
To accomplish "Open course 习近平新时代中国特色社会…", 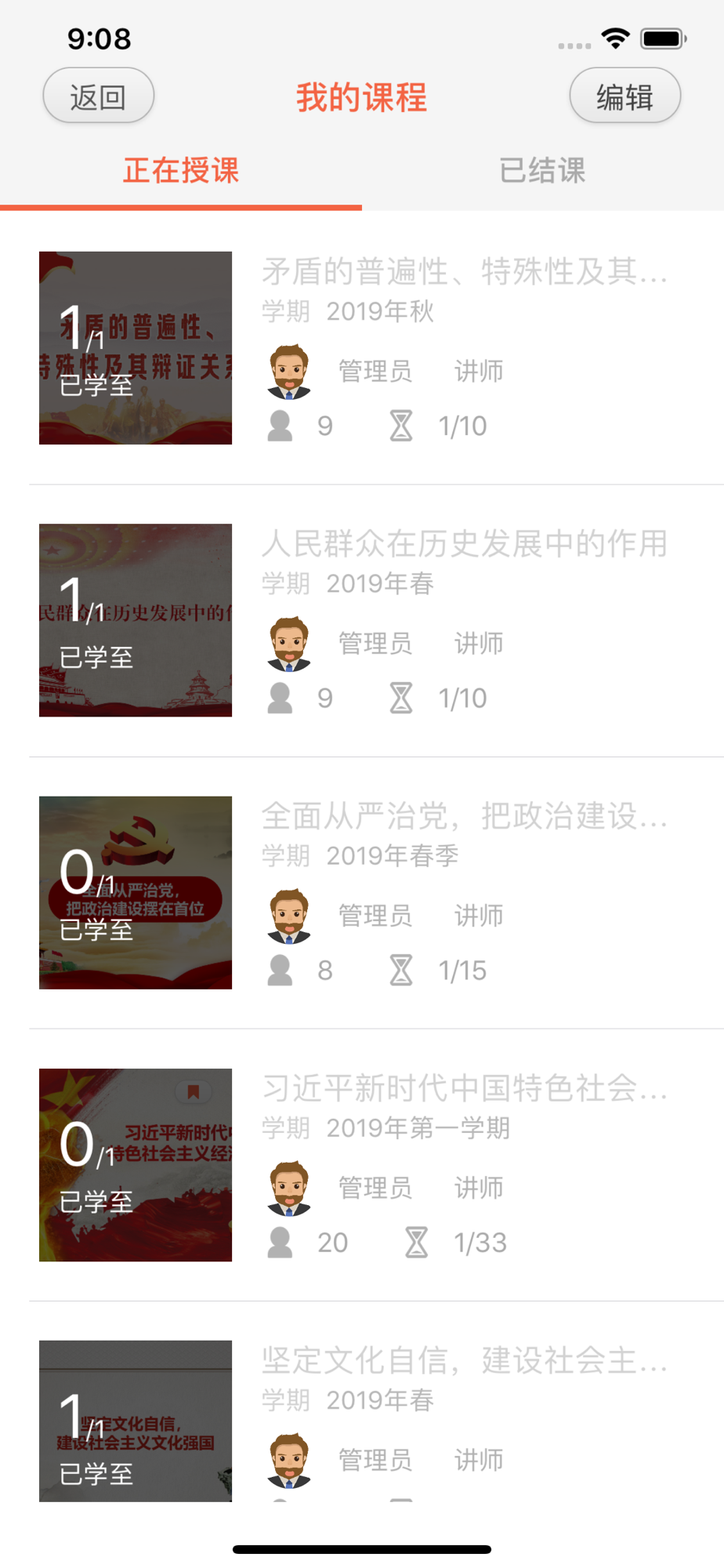I will 464,1088.
